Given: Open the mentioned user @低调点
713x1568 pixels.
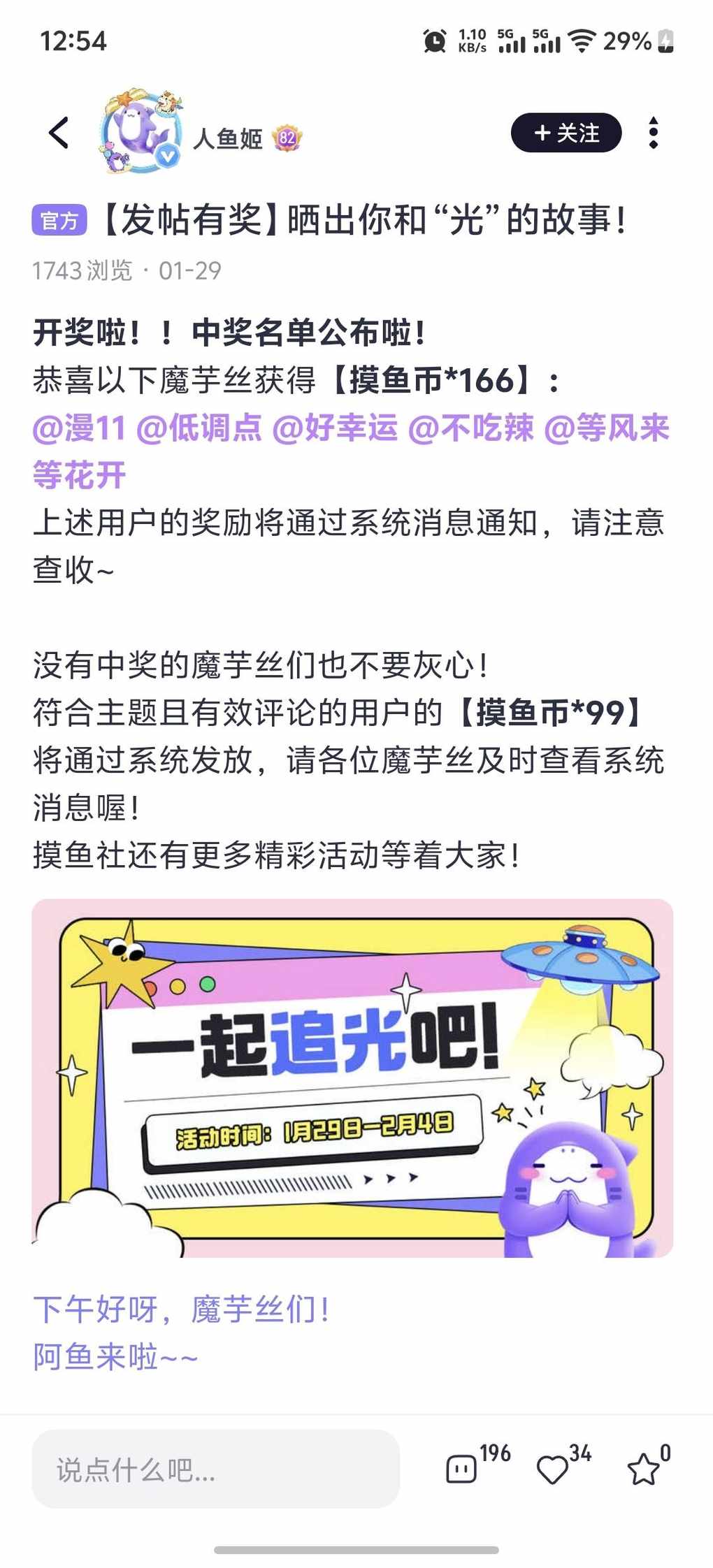Looking at the screenshot, I should [x=199, y=428].
